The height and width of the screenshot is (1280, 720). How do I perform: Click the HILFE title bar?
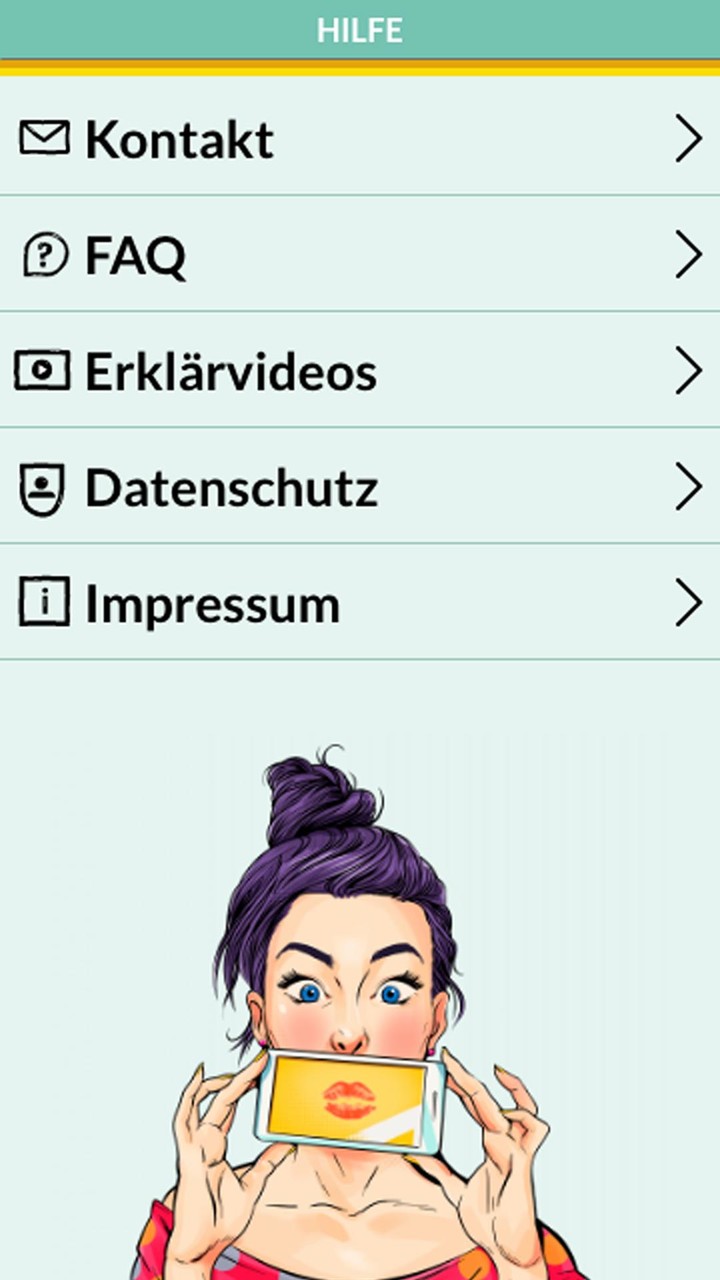[x=360, y=30]
